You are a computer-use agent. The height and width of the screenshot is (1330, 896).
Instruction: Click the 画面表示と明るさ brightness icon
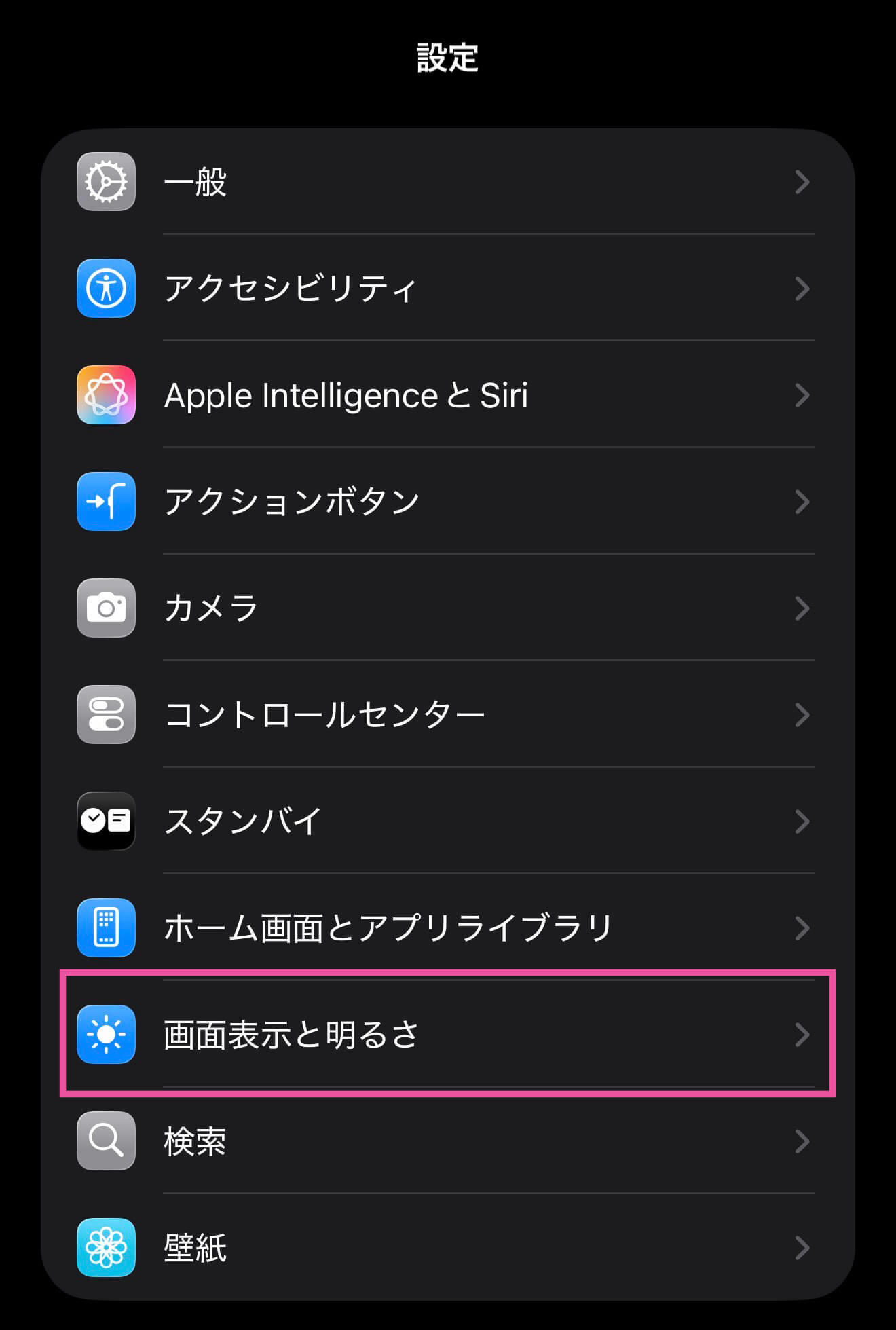click(x=106, y=1034)
